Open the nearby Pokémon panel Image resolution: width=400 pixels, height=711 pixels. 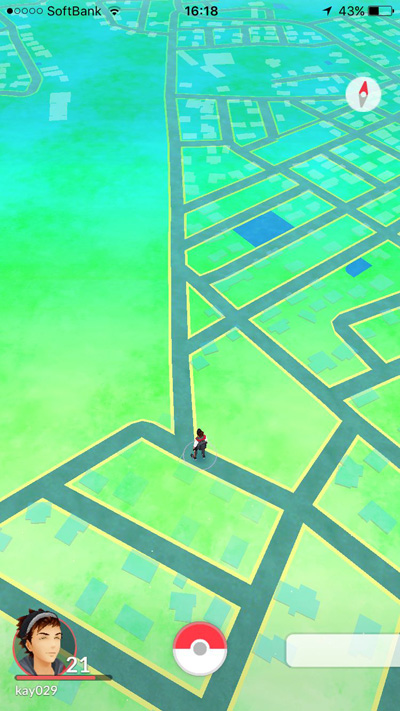[343, 650]
